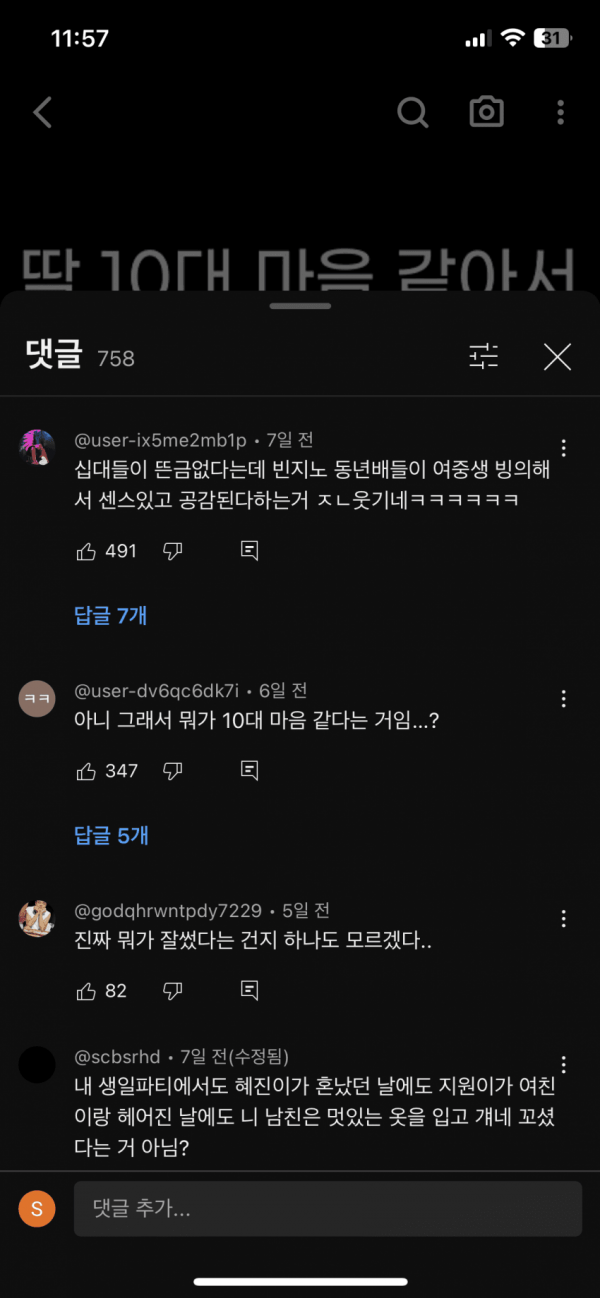Screen dimensions: 600x1298
Task: Open options for @user-dv6qc6dk7i's comment
Action: [x=564, y=699]
